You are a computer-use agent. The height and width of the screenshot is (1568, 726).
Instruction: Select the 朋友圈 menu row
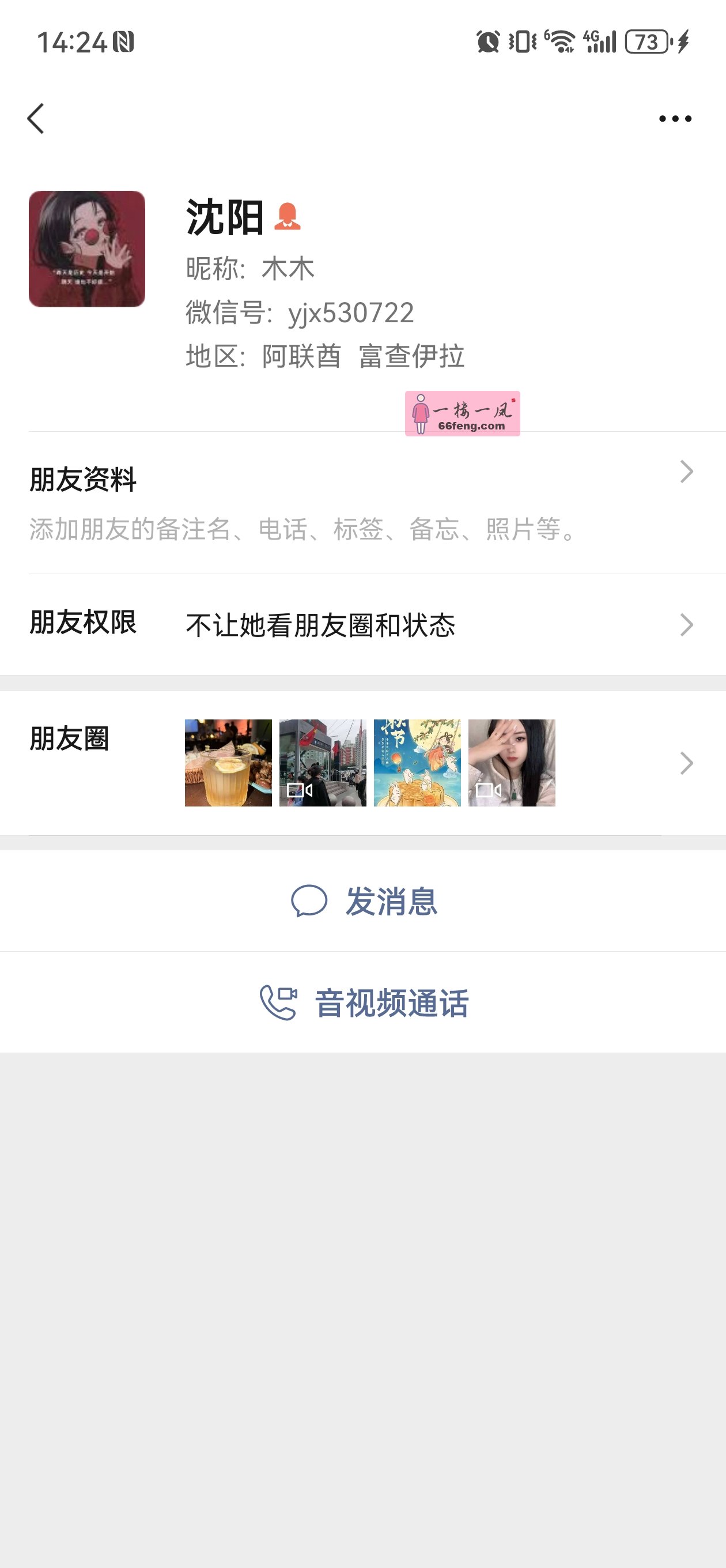pos(83,741)
